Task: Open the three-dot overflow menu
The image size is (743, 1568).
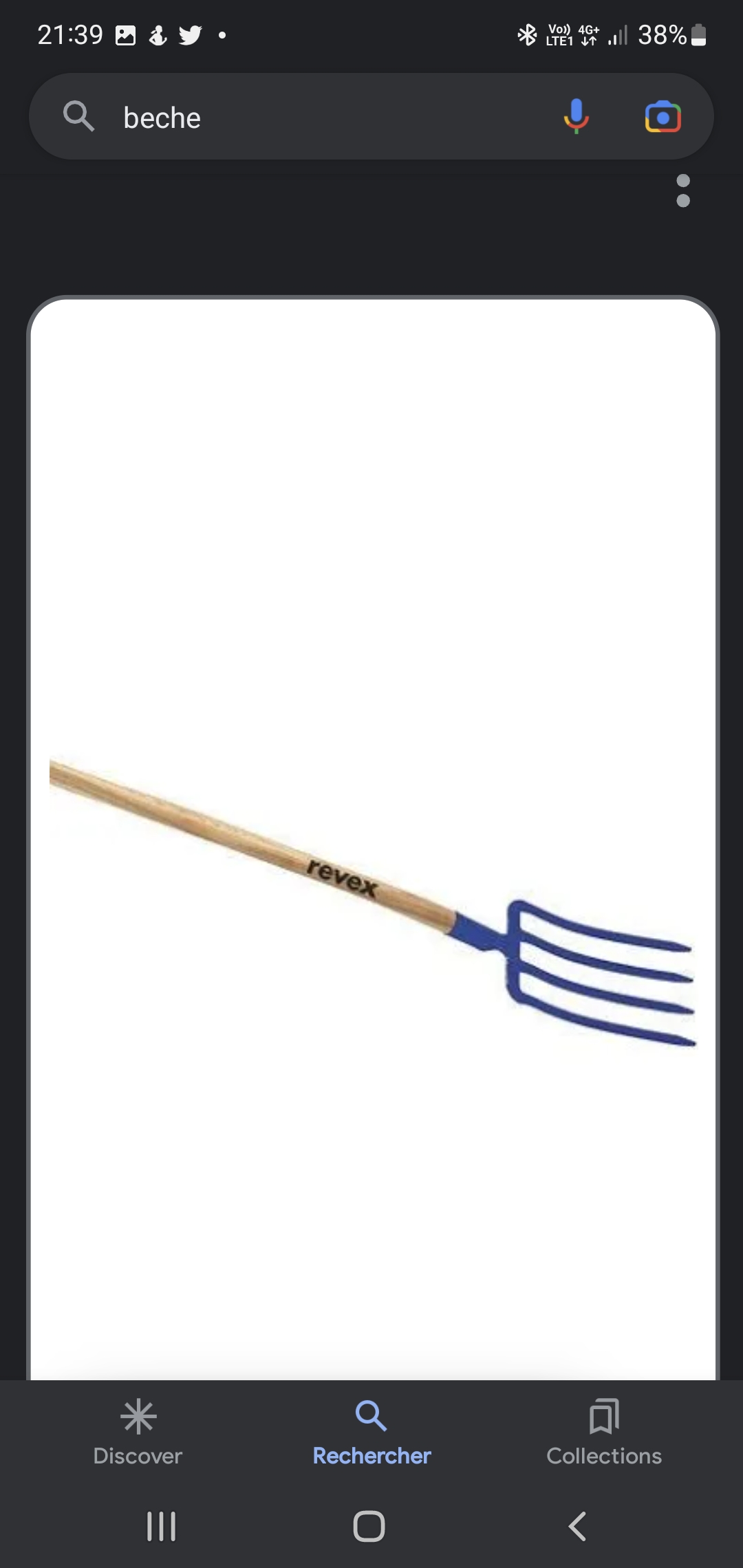Action: [x=682, y=191]
